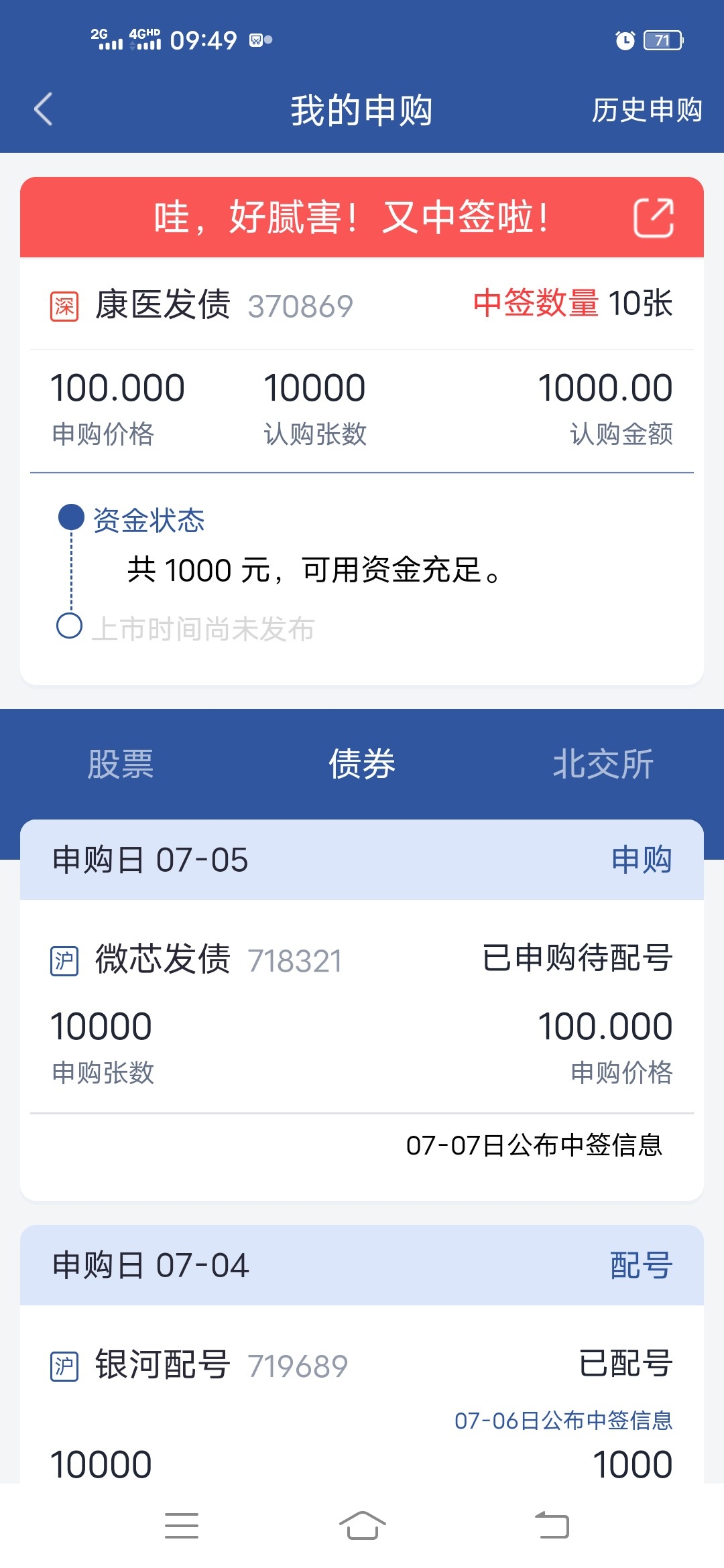Switch to the 北交所 tab
Image resolution: width=724 pixels, height=1568 pixels.
point(603,764)
